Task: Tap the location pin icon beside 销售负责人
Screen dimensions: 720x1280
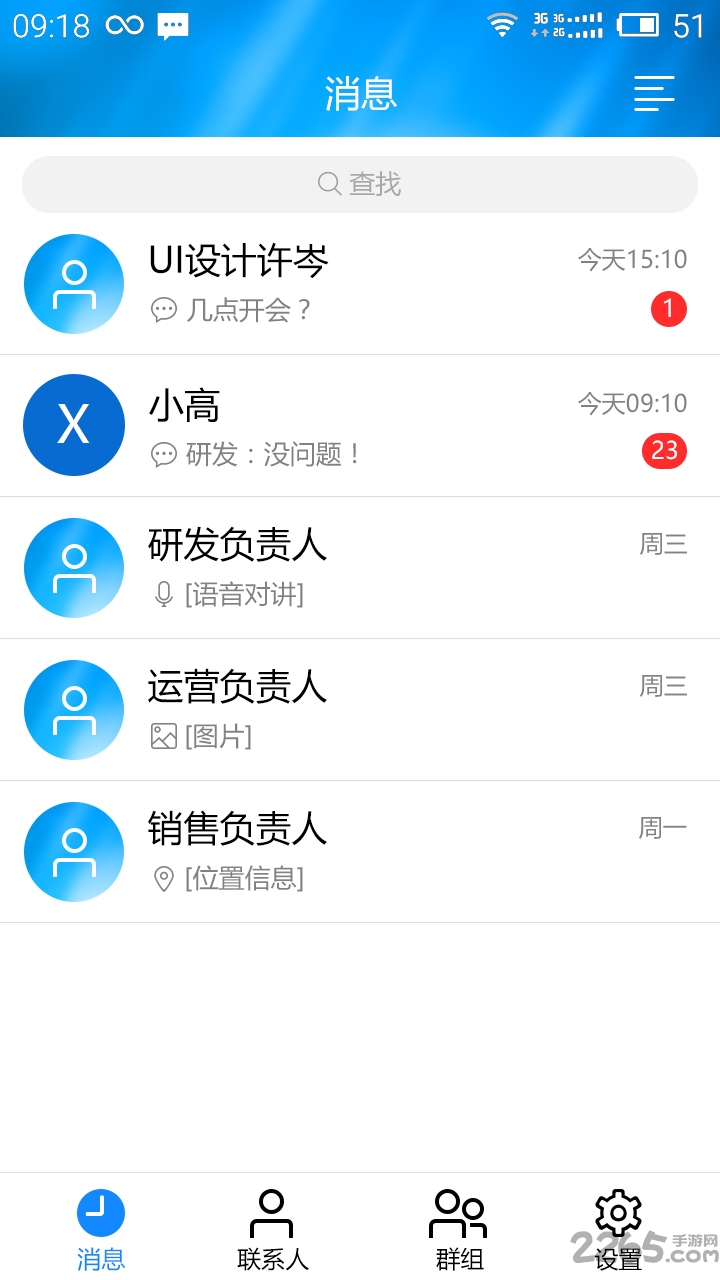Action: [163, 880]
